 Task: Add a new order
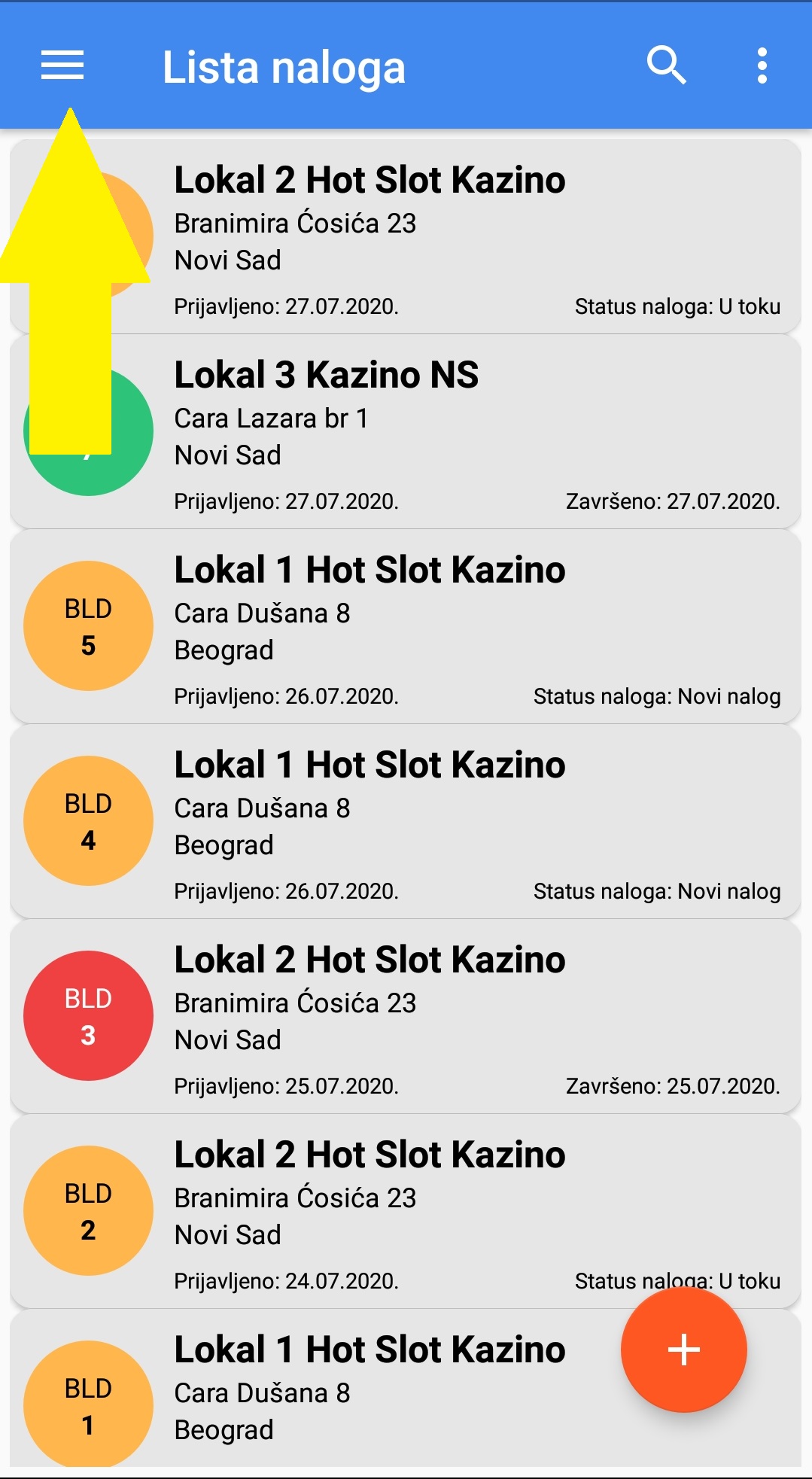tap(683, 1349)
